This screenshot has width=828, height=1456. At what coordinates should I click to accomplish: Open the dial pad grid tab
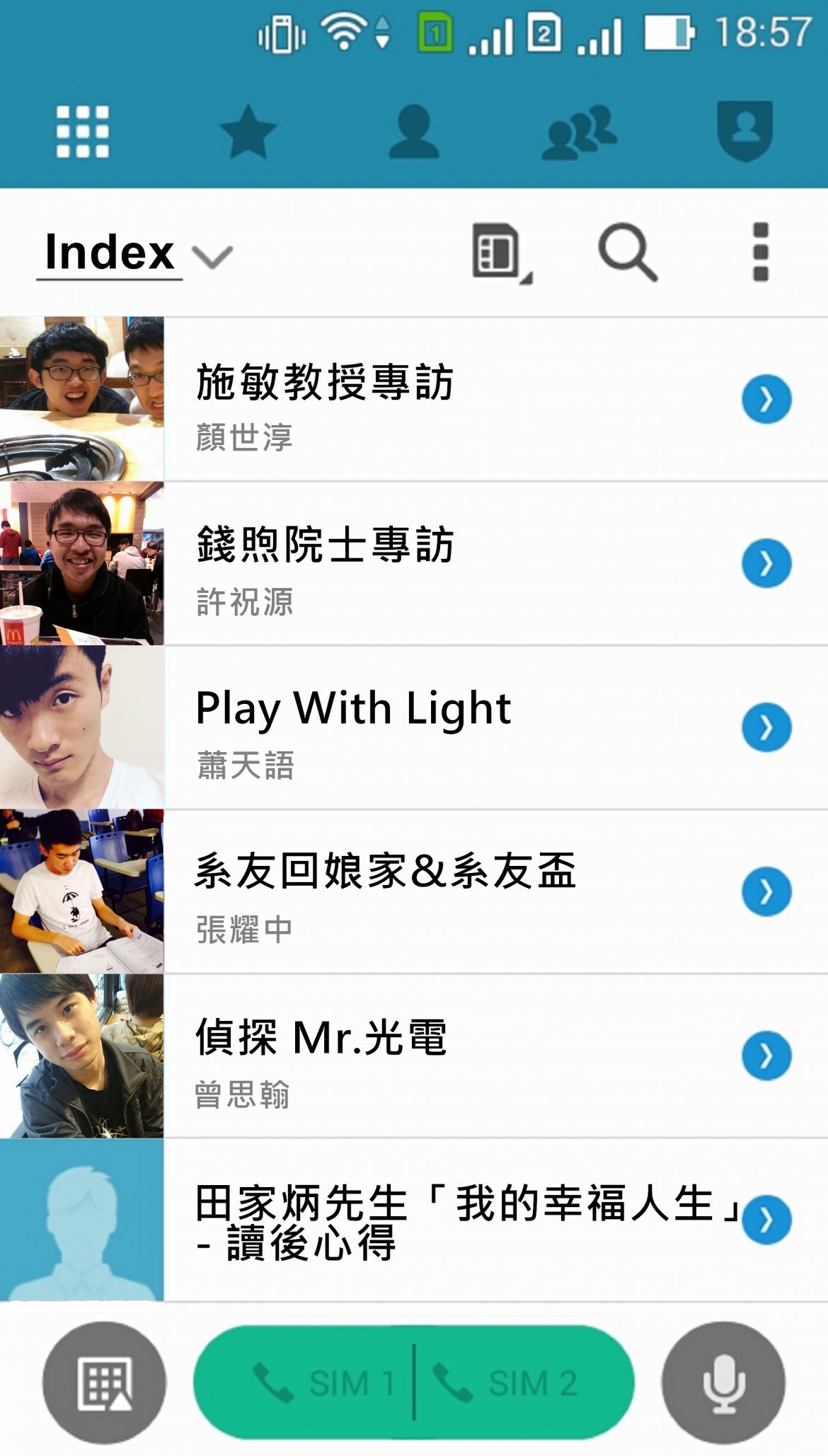point(83,132)
